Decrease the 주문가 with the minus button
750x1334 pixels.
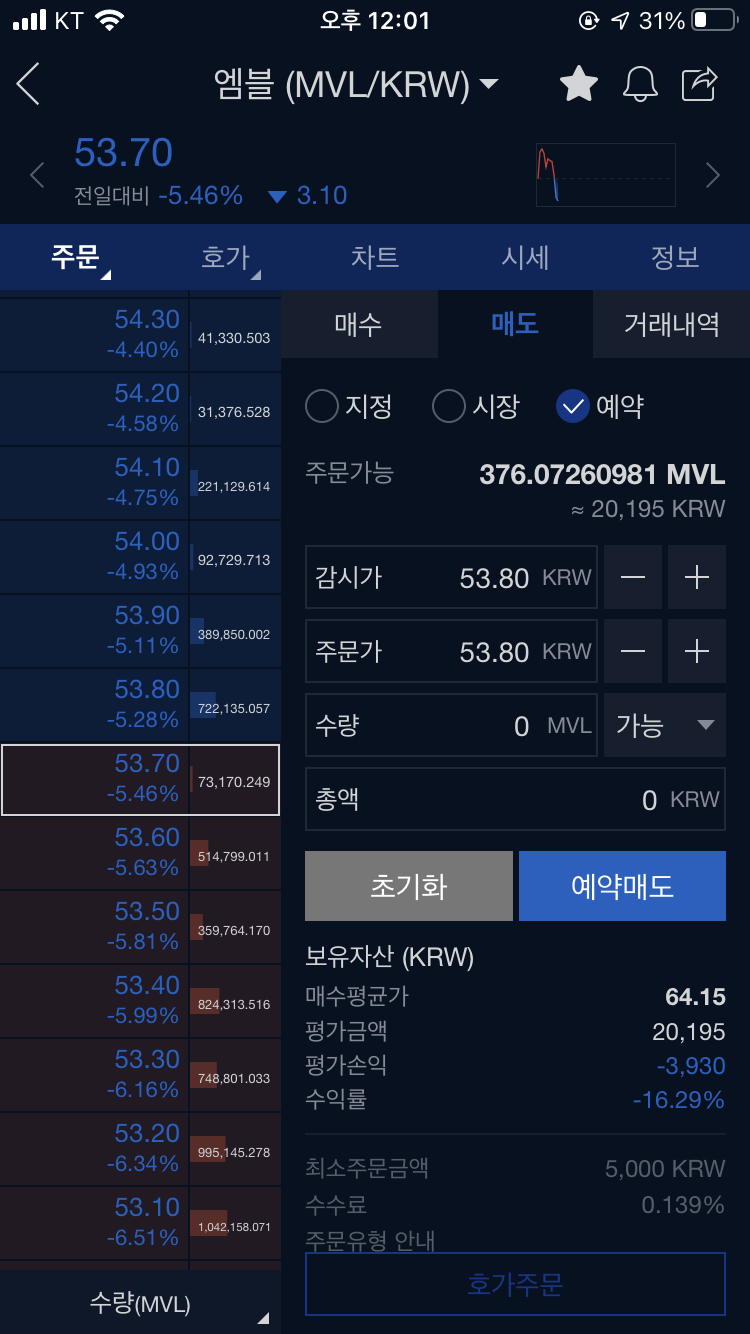(633, 651)
